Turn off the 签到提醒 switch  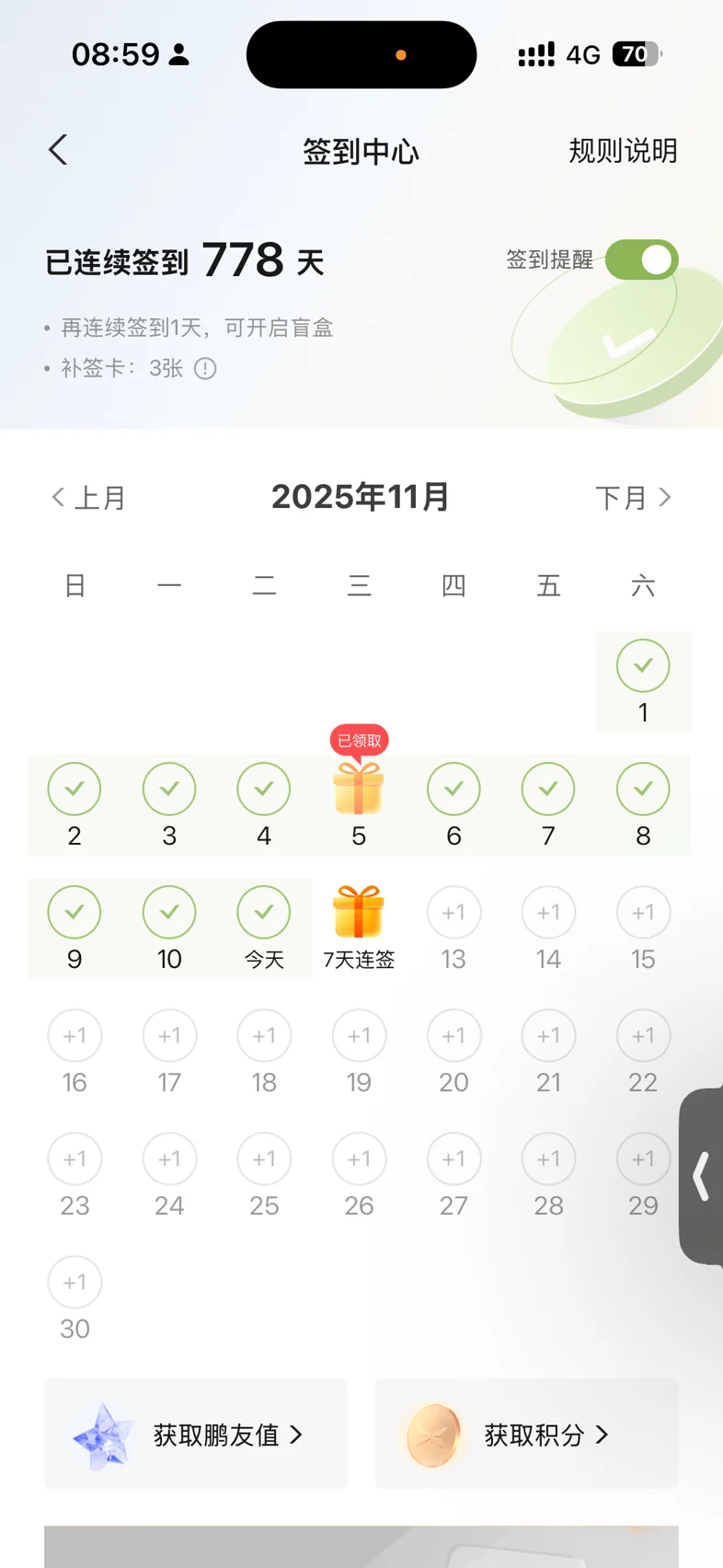[x=641, y=259]
